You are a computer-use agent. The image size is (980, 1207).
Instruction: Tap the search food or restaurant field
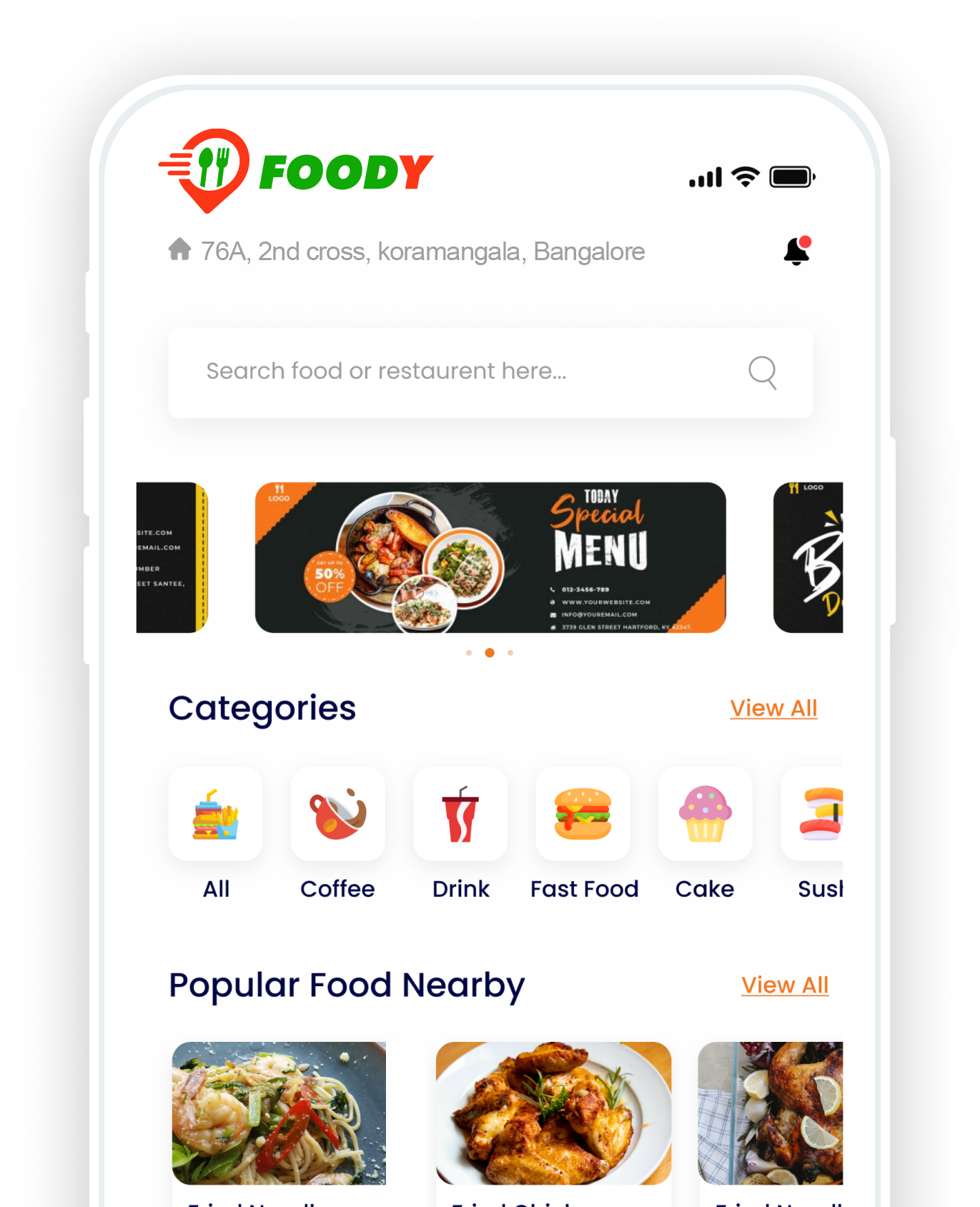tap(457, 372)
